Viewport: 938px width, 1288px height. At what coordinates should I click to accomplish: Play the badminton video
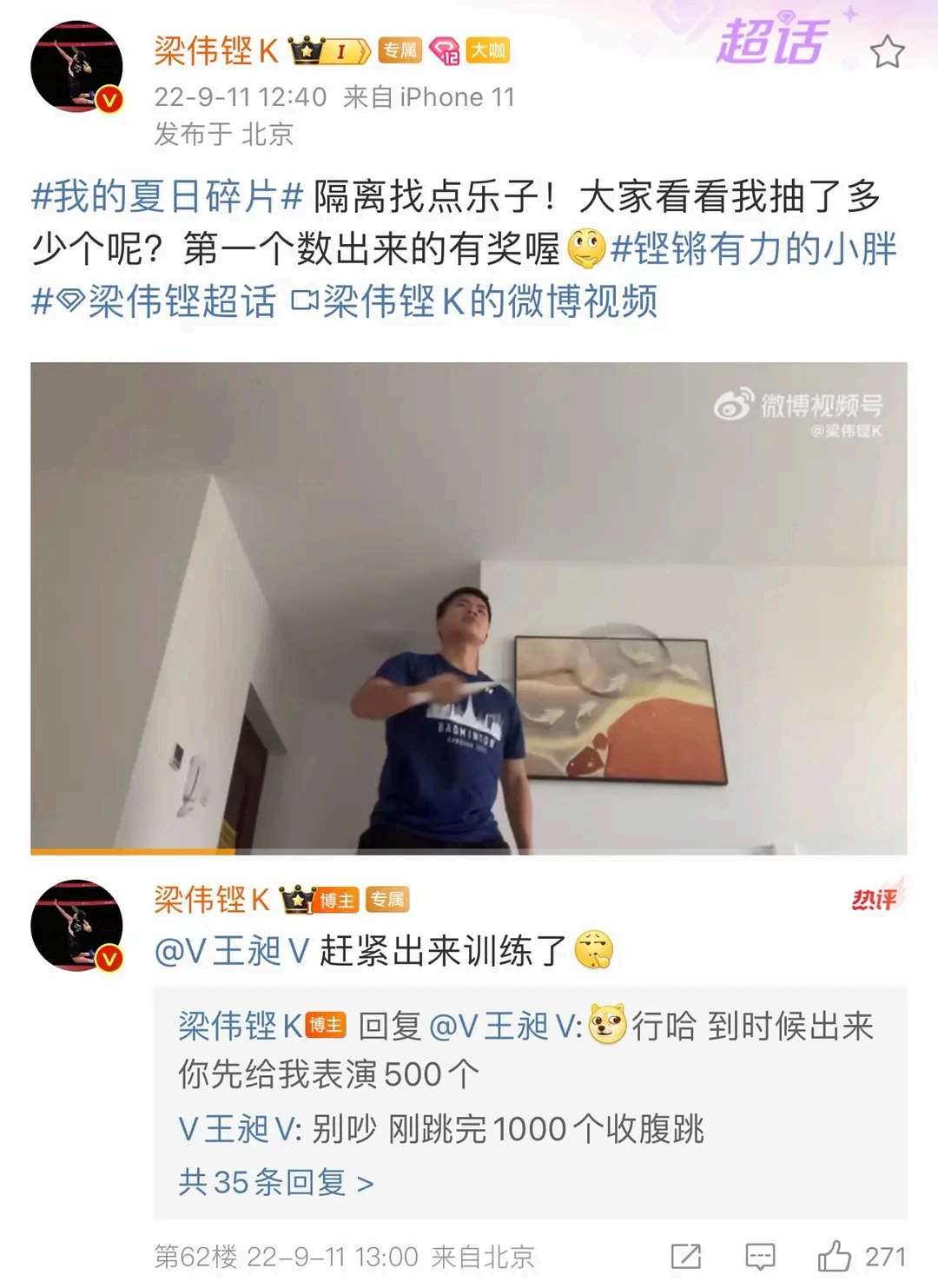pyautogui.click(x=469, y=608)
